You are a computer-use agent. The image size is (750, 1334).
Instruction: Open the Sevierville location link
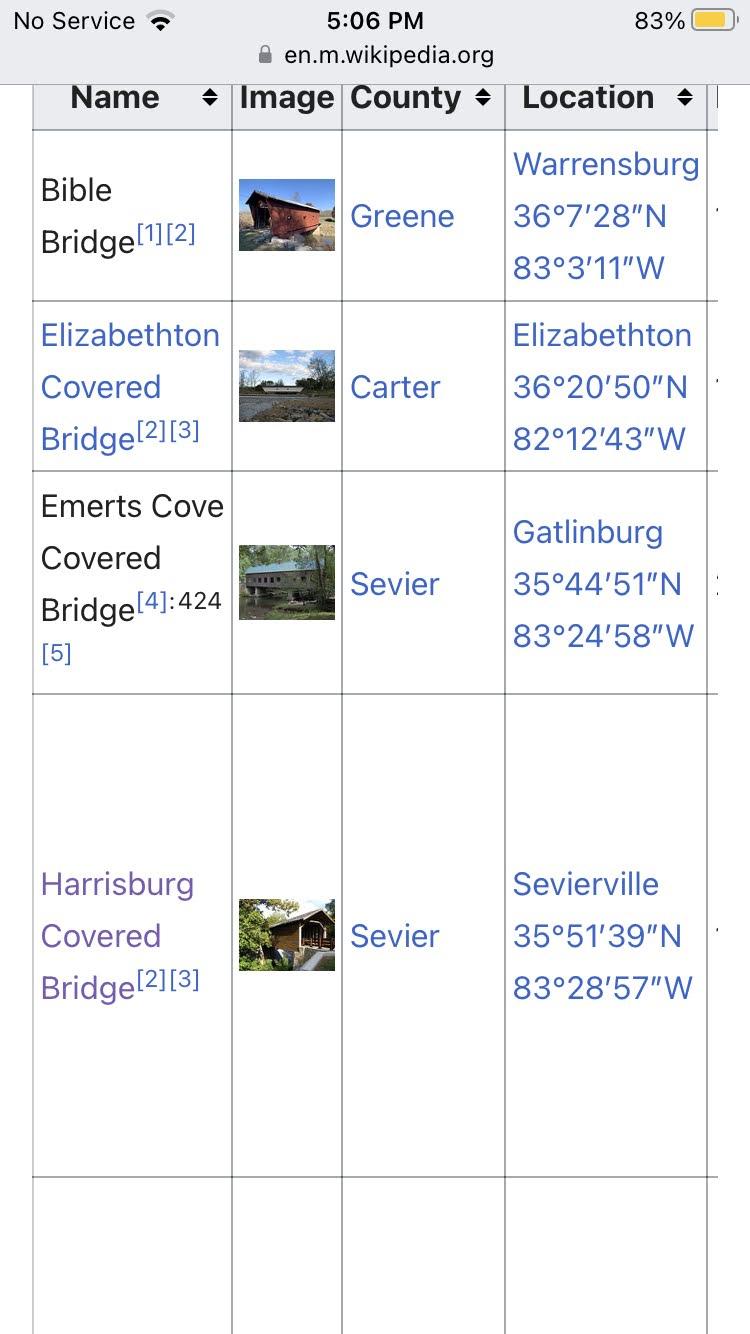(x=586, y=884)
